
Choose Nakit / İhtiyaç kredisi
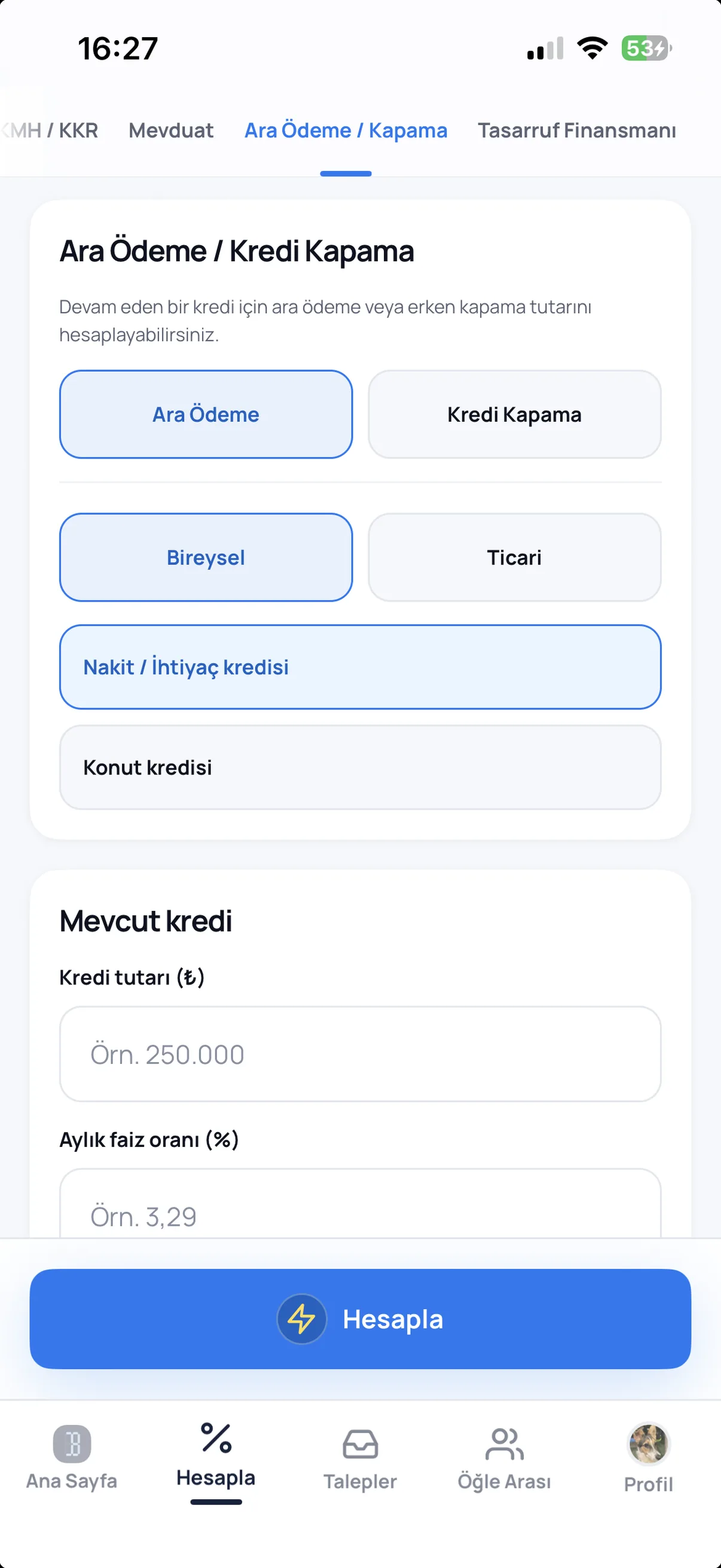(360, 667)
